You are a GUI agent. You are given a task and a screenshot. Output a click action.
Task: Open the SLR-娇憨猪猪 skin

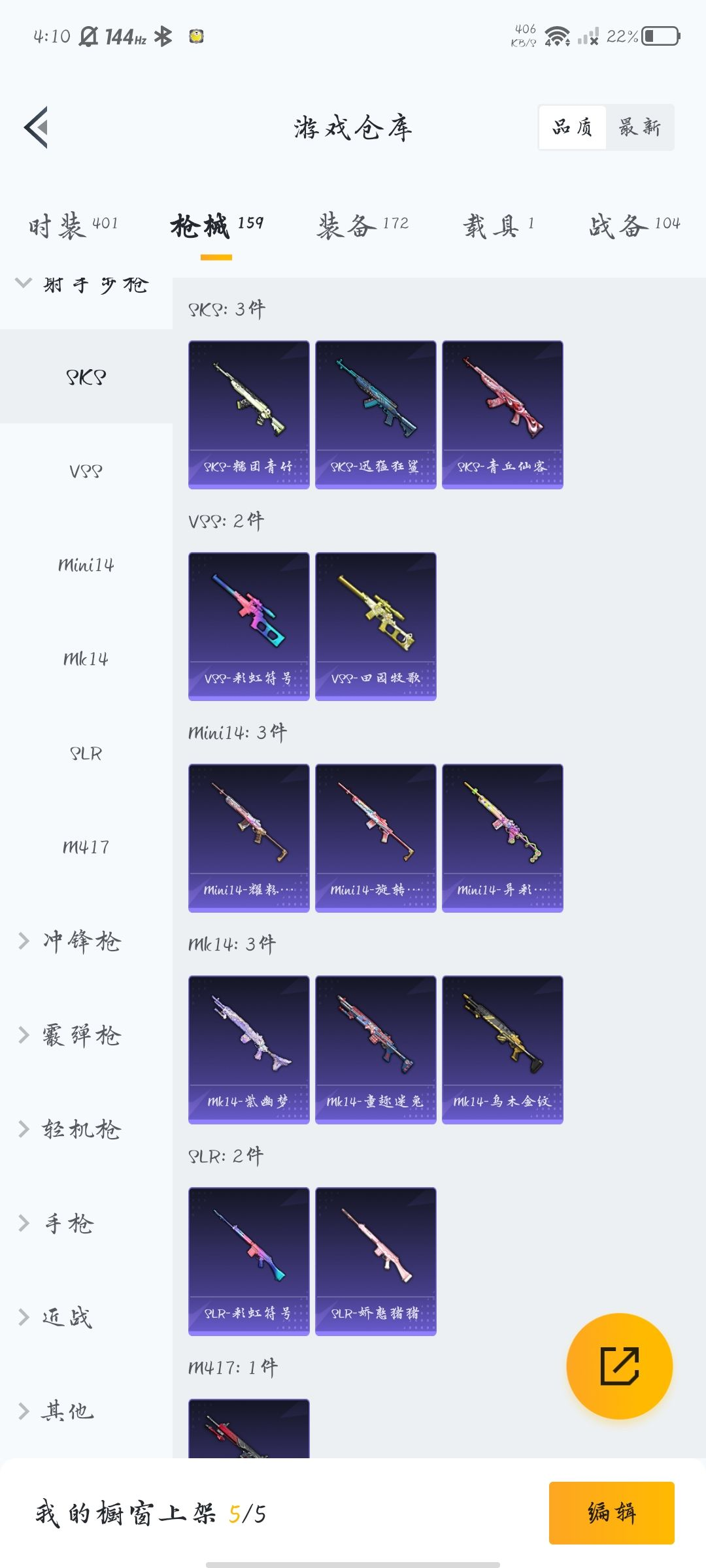pos(375,1261)
